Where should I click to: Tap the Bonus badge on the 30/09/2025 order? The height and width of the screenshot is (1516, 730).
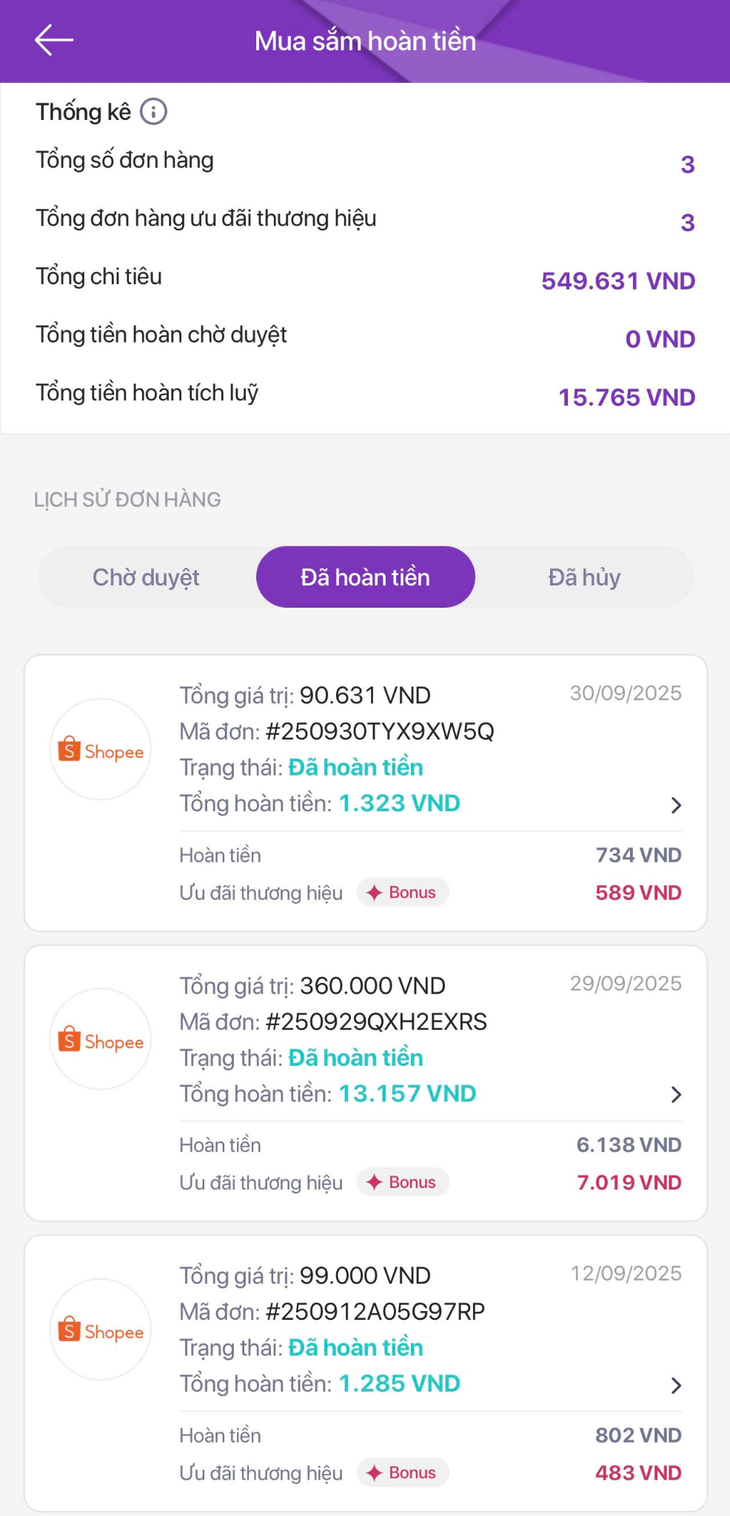click(x=403, y=892)
